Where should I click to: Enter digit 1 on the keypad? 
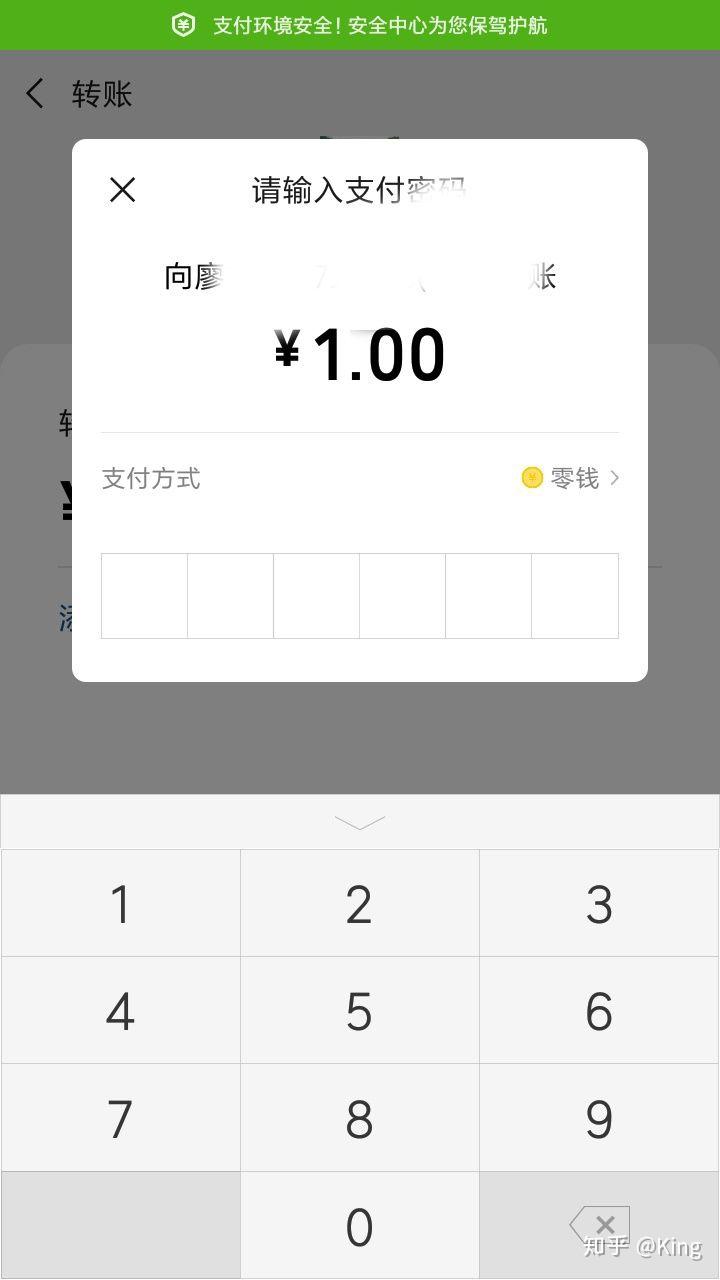click(x=120, y=904)
